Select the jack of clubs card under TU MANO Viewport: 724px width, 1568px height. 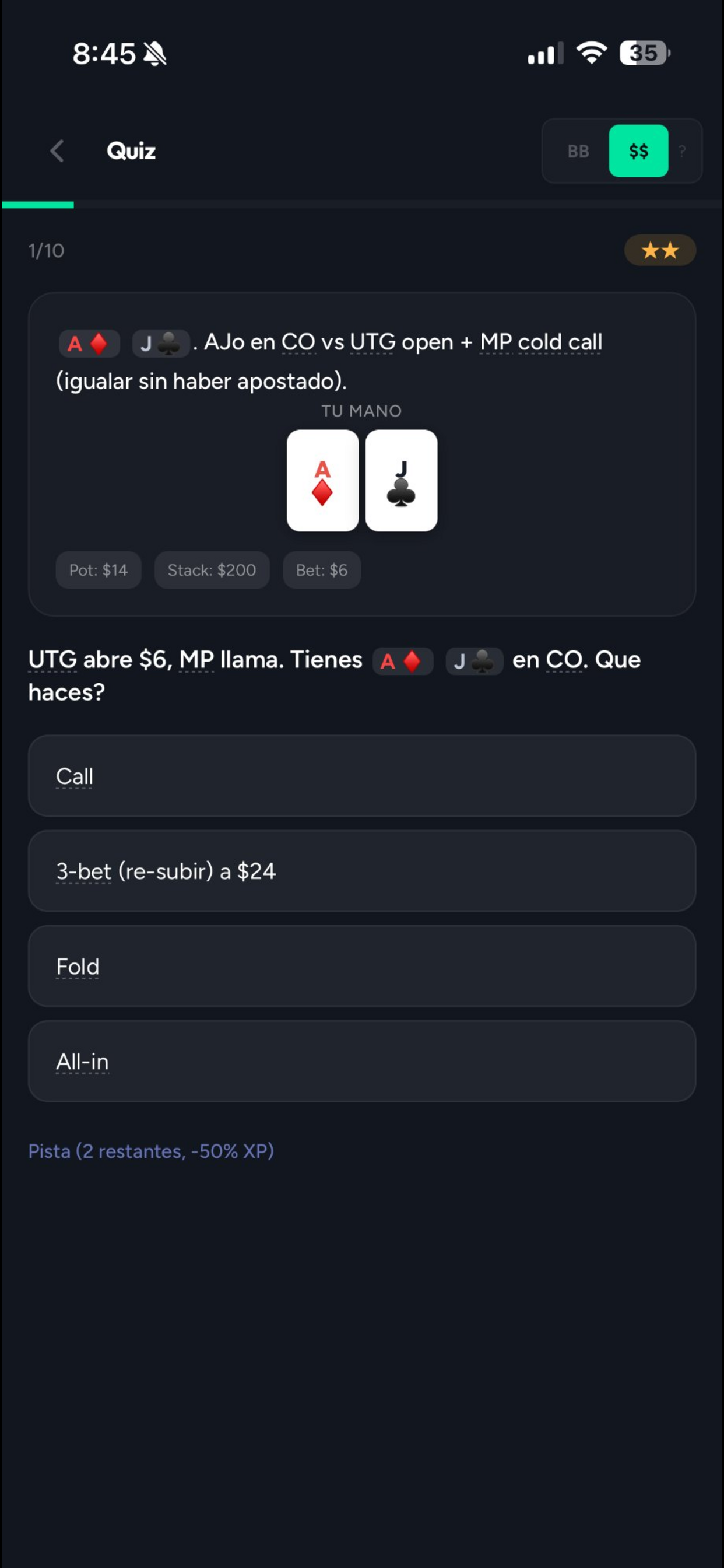click(402, 480)
